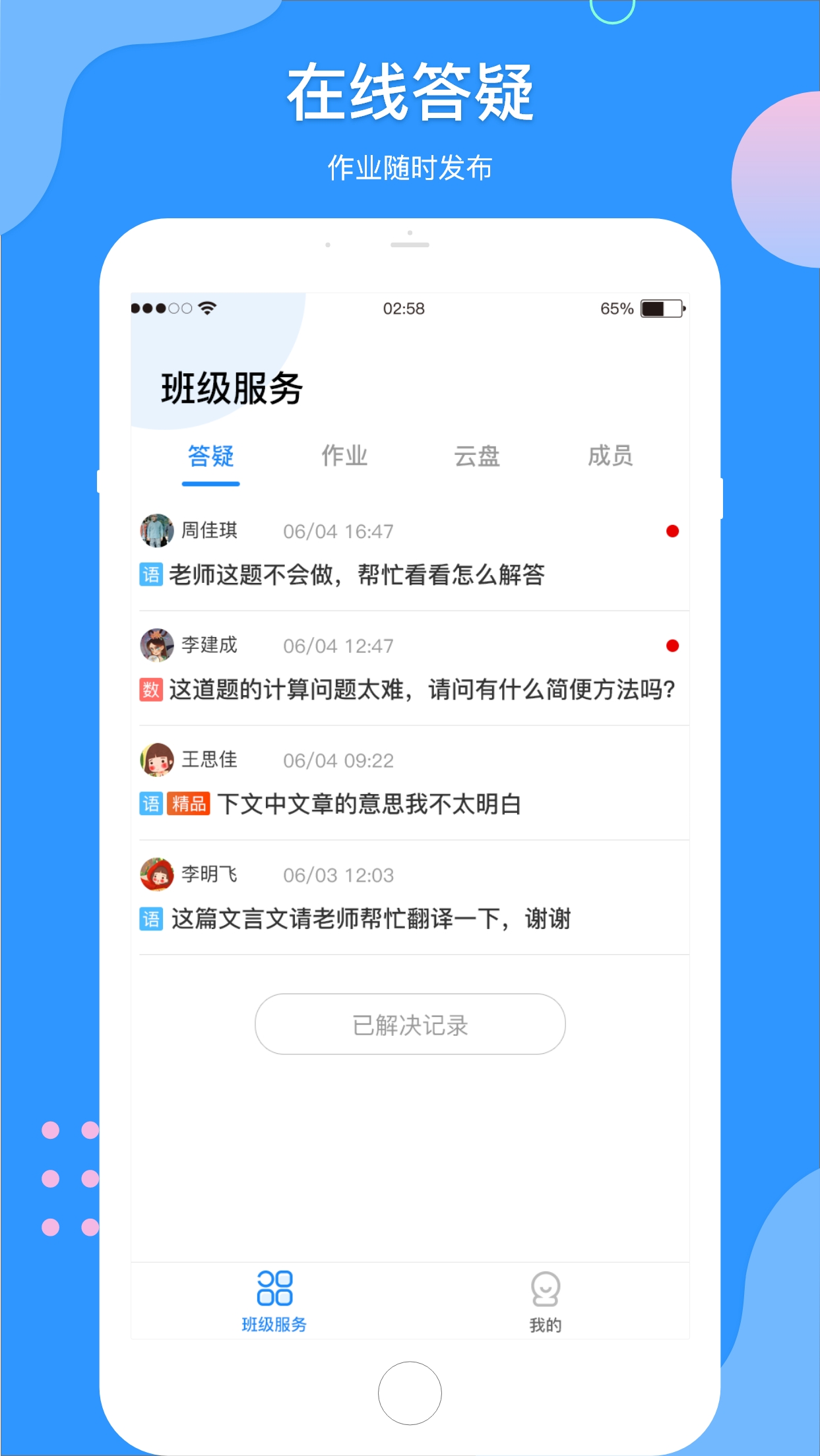820x1456 pixels.
Task: Click the 数 subject badge on 李建成's question
Action: [152, 690]
